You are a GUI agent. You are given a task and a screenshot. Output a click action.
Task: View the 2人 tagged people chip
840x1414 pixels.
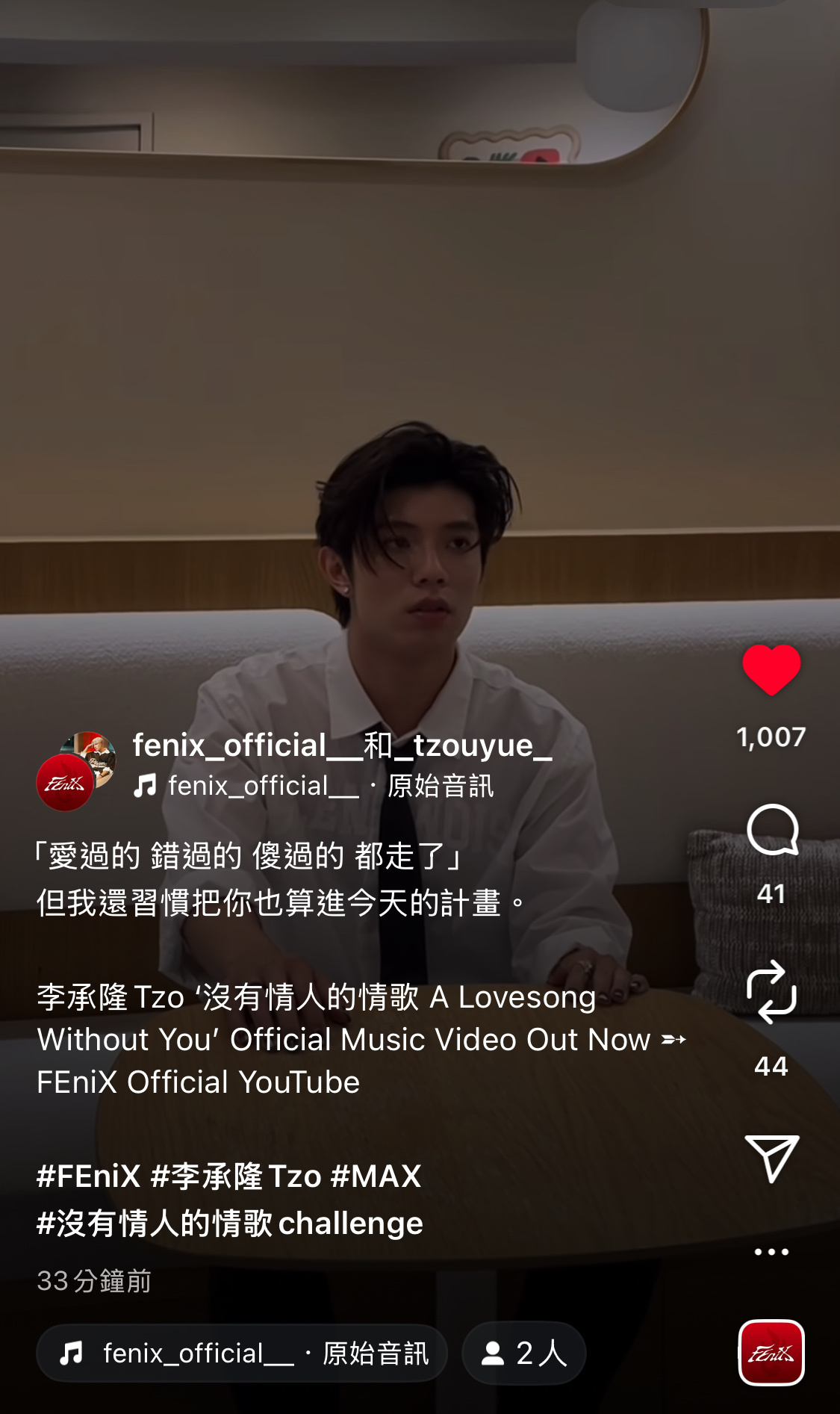coord(524,1353)
